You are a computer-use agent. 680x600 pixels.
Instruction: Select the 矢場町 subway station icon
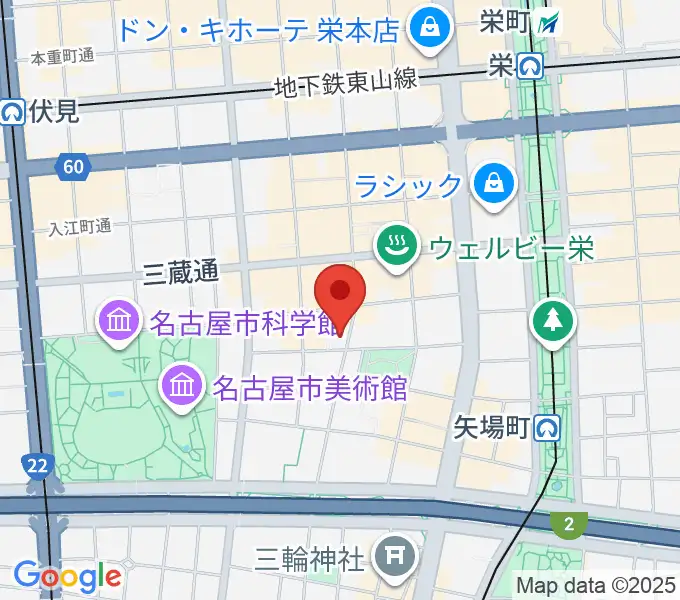click(x=547, y=428)
